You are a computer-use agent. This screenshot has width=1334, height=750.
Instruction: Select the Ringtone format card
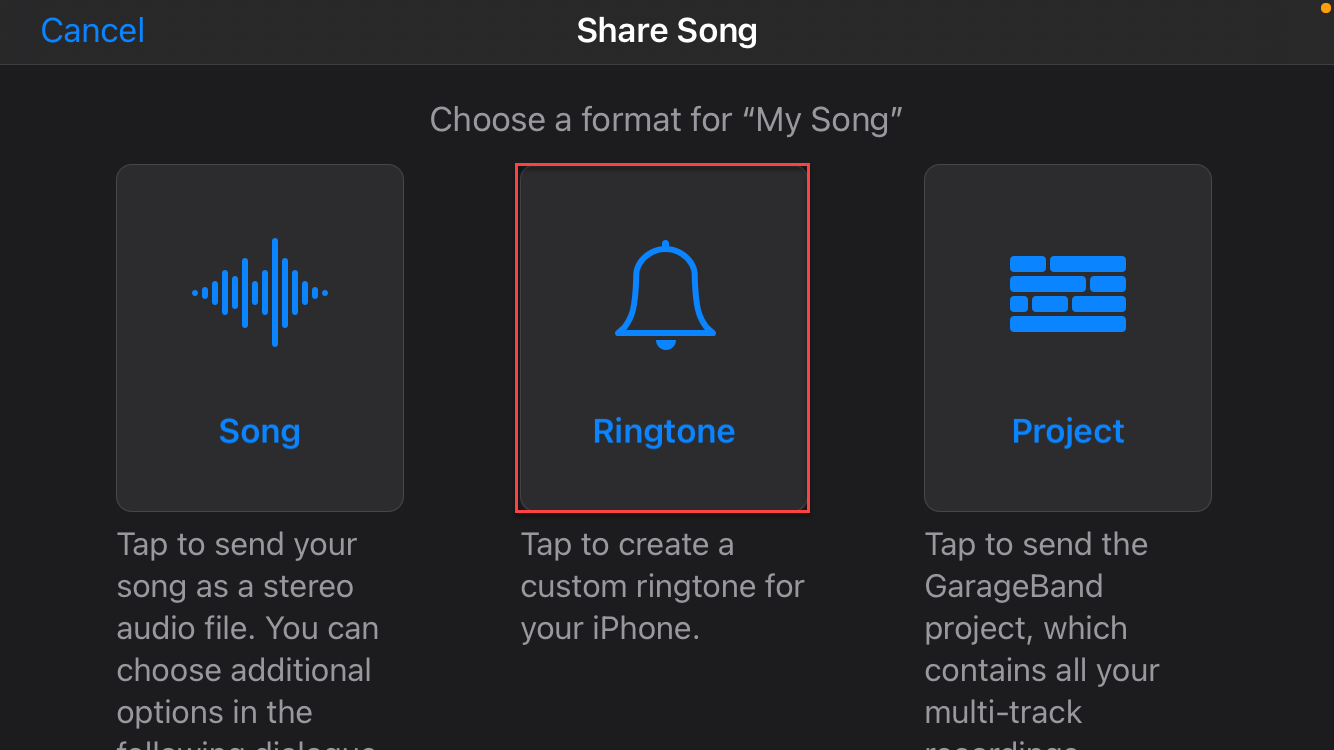pyautogui.click(x=663, y=338)
